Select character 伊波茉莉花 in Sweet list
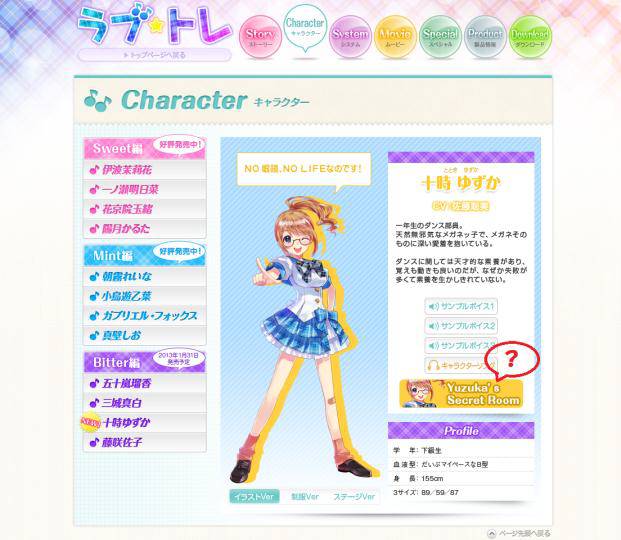This screenshot has width=621, height=540. point(145,170)
